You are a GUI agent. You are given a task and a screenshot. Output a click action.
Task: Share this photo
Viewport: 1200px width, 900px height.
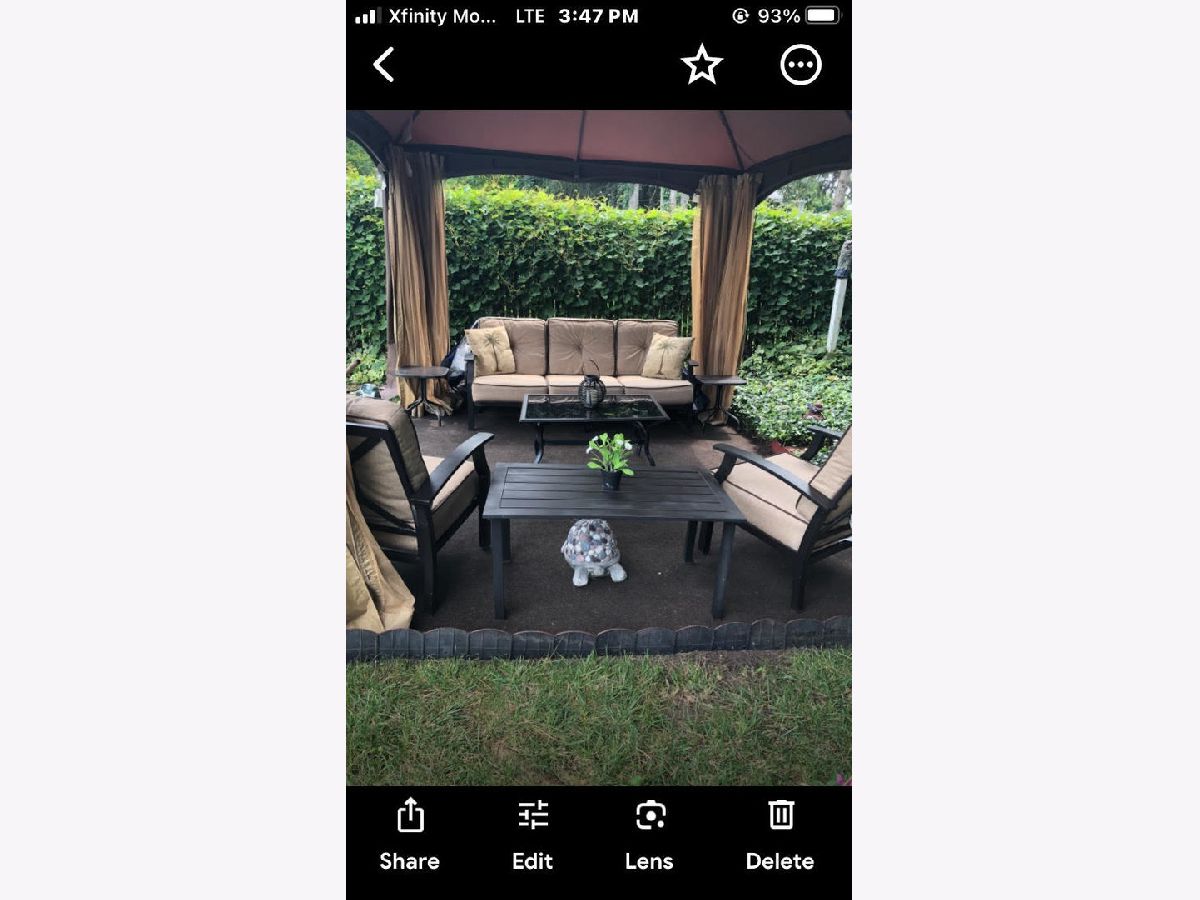pos(410,833)
